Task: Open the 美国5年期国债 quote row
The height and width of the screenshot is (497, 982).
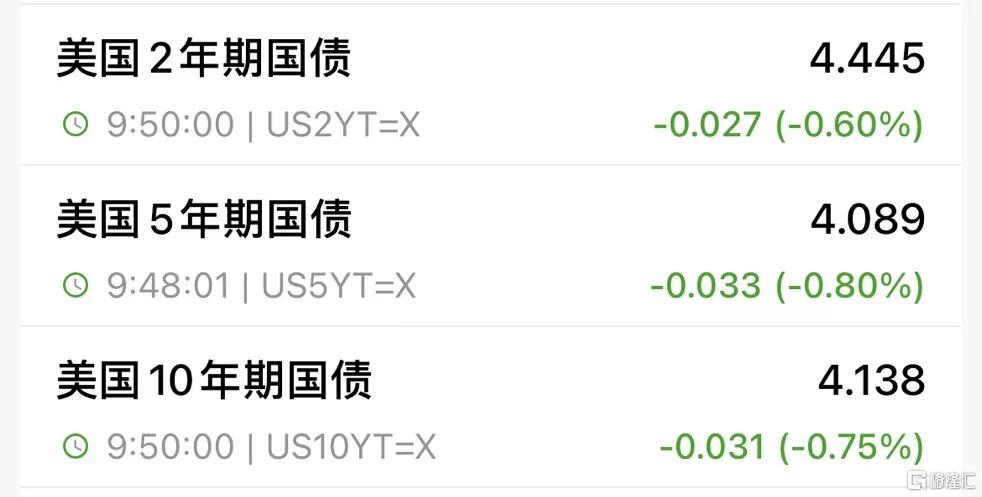Action: [x=490, y=249]
